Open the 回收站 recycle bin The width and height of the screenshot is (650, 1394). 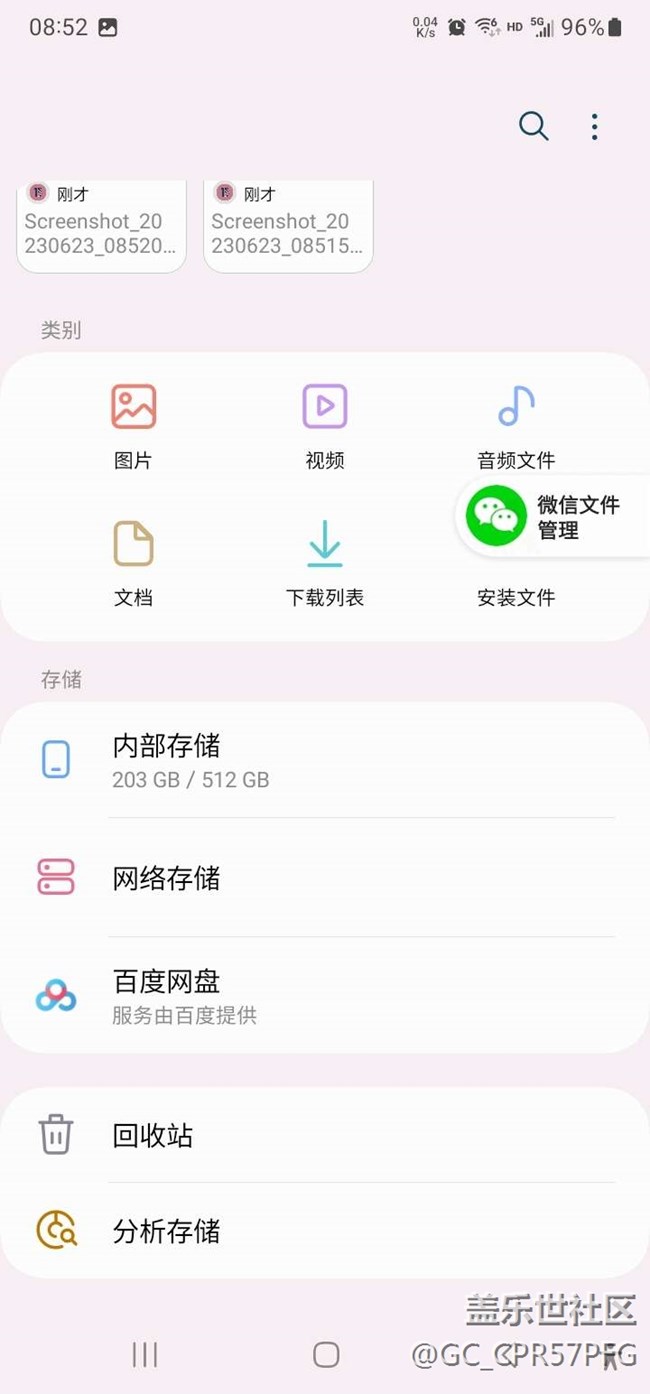325,1135
